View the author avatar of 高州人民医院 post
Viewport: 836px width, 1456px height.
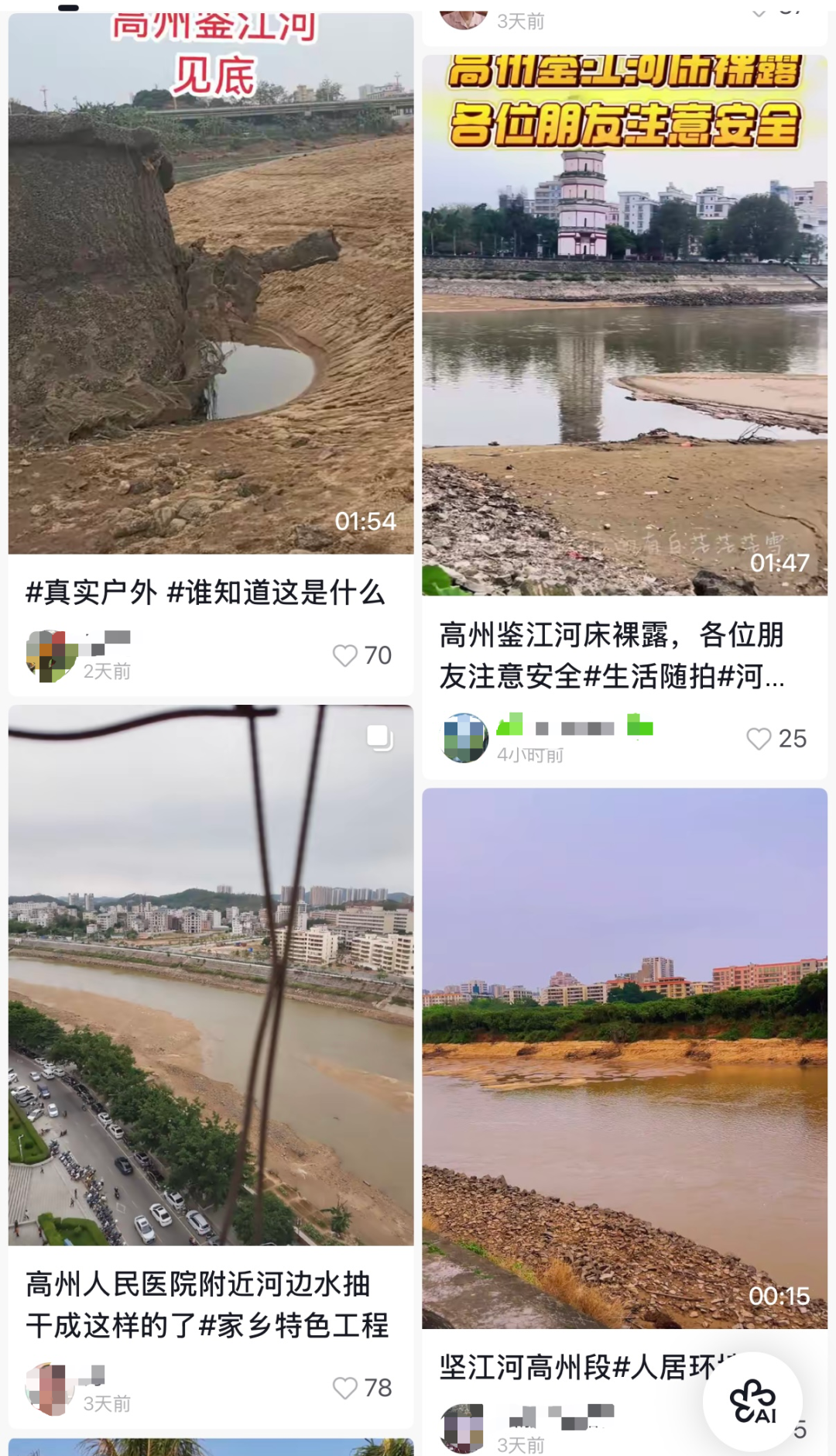[x=50, y=1389]
